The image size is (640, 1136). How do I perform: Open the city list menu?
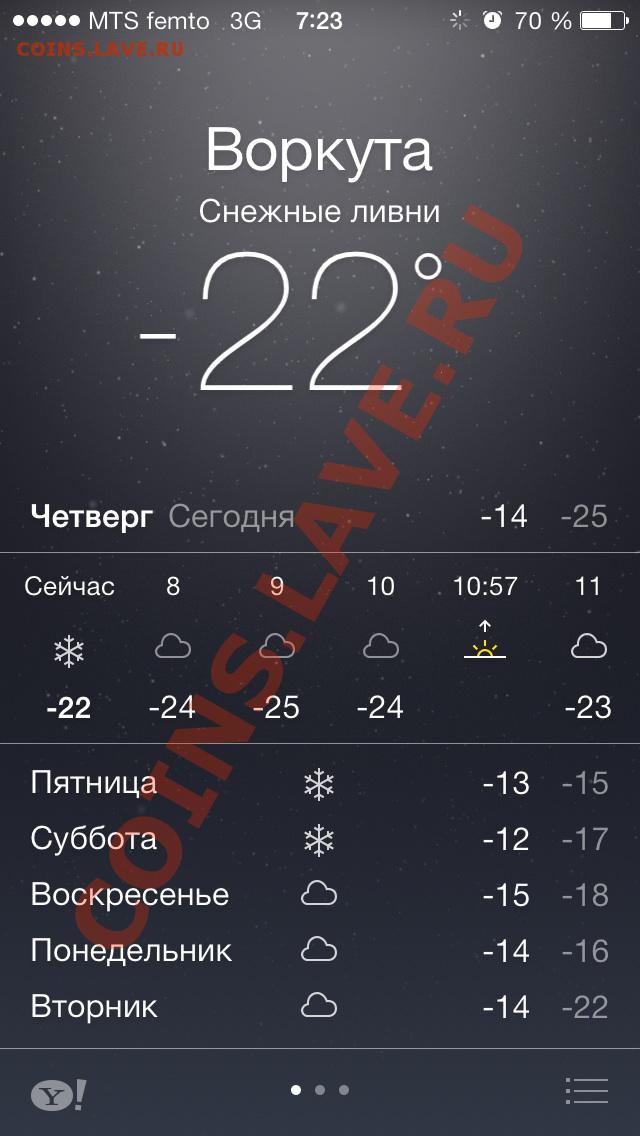(x=586, y=1091)
